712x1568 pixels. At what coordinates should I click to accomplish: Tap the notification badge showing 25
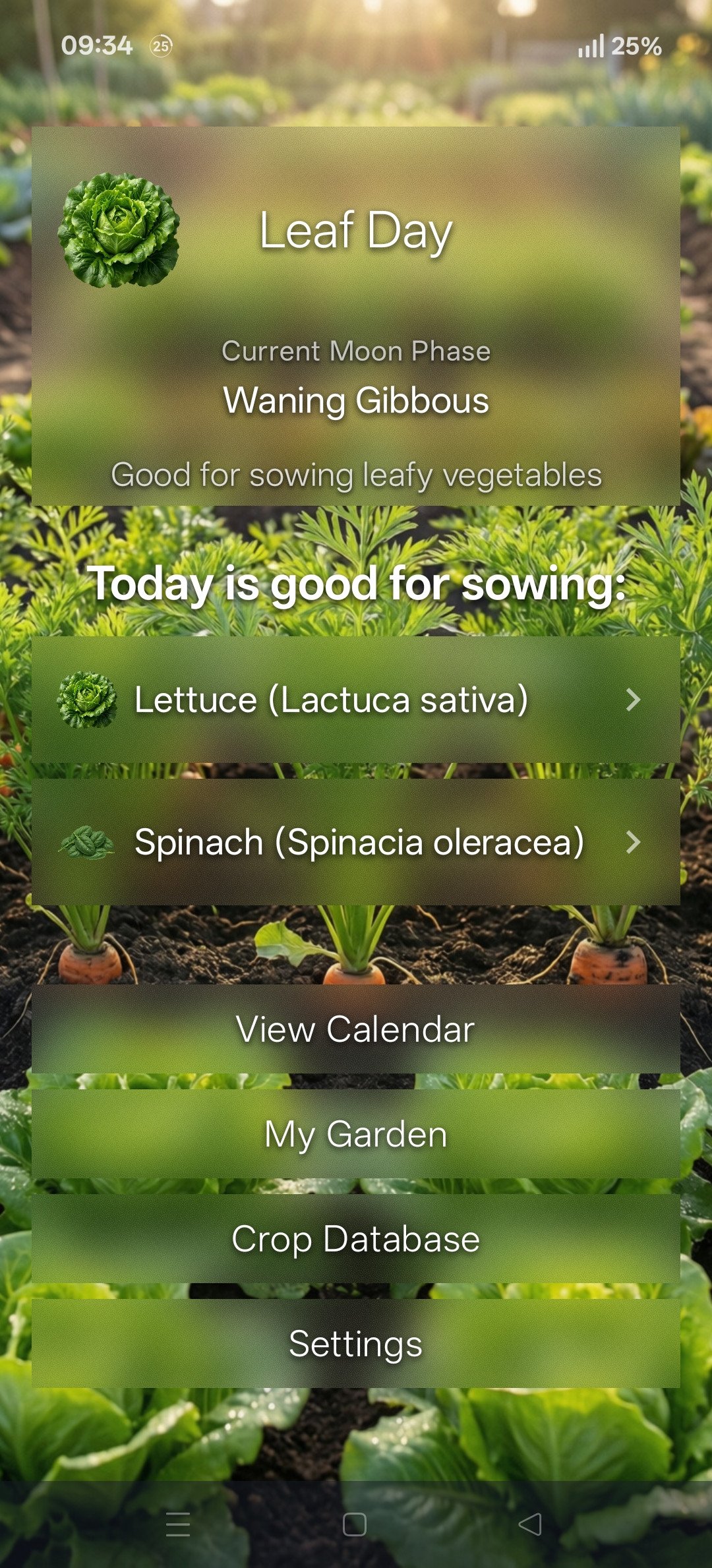pyautogui.click(x=160, y=46)
